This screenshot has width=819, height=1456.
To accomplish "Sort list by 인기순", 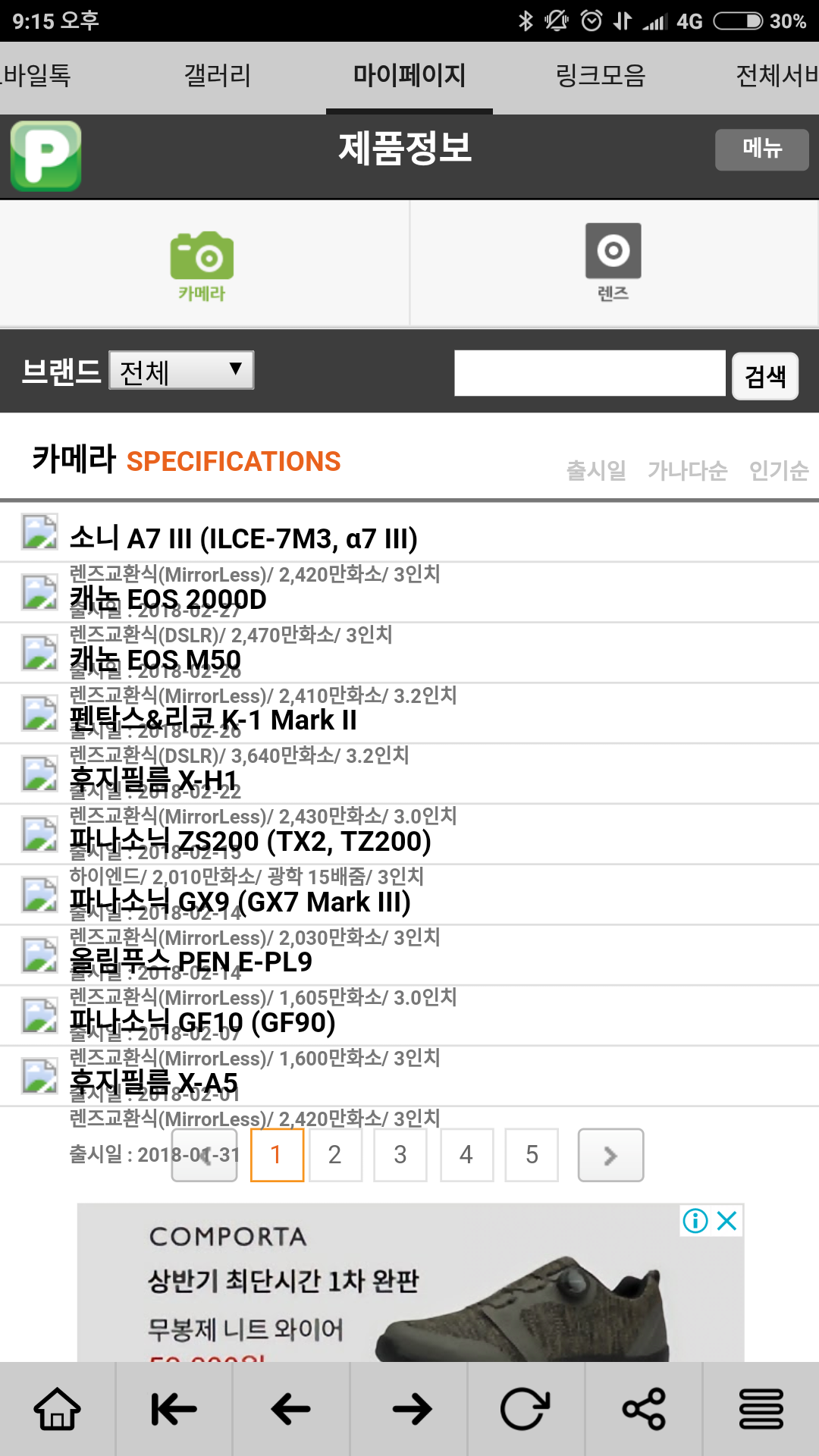I will [x=778, y=471].
